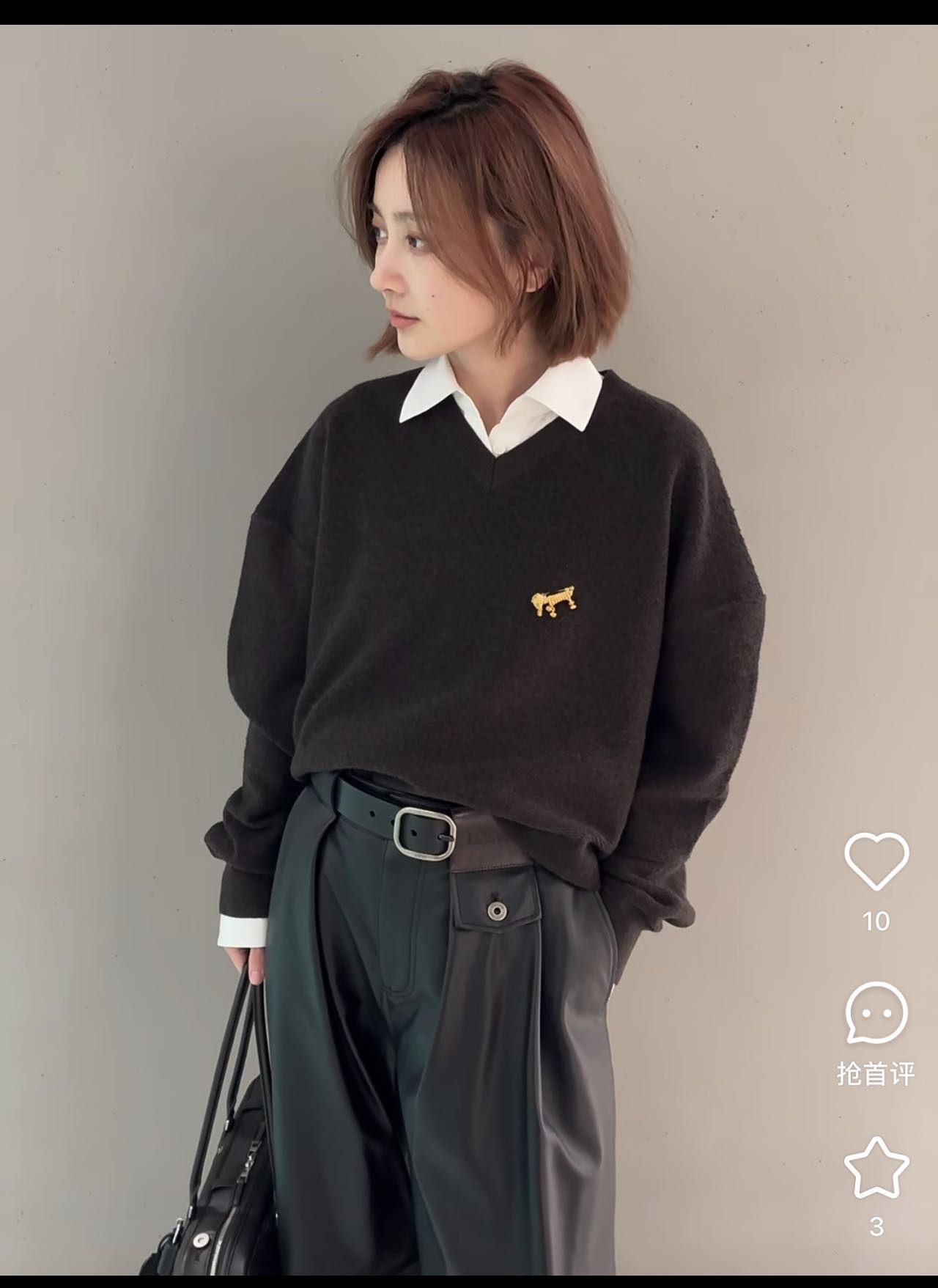This screenshot has height=1288, width=938.
Task: Save this post with the star icon
Action: click(x=876, y=1167)
